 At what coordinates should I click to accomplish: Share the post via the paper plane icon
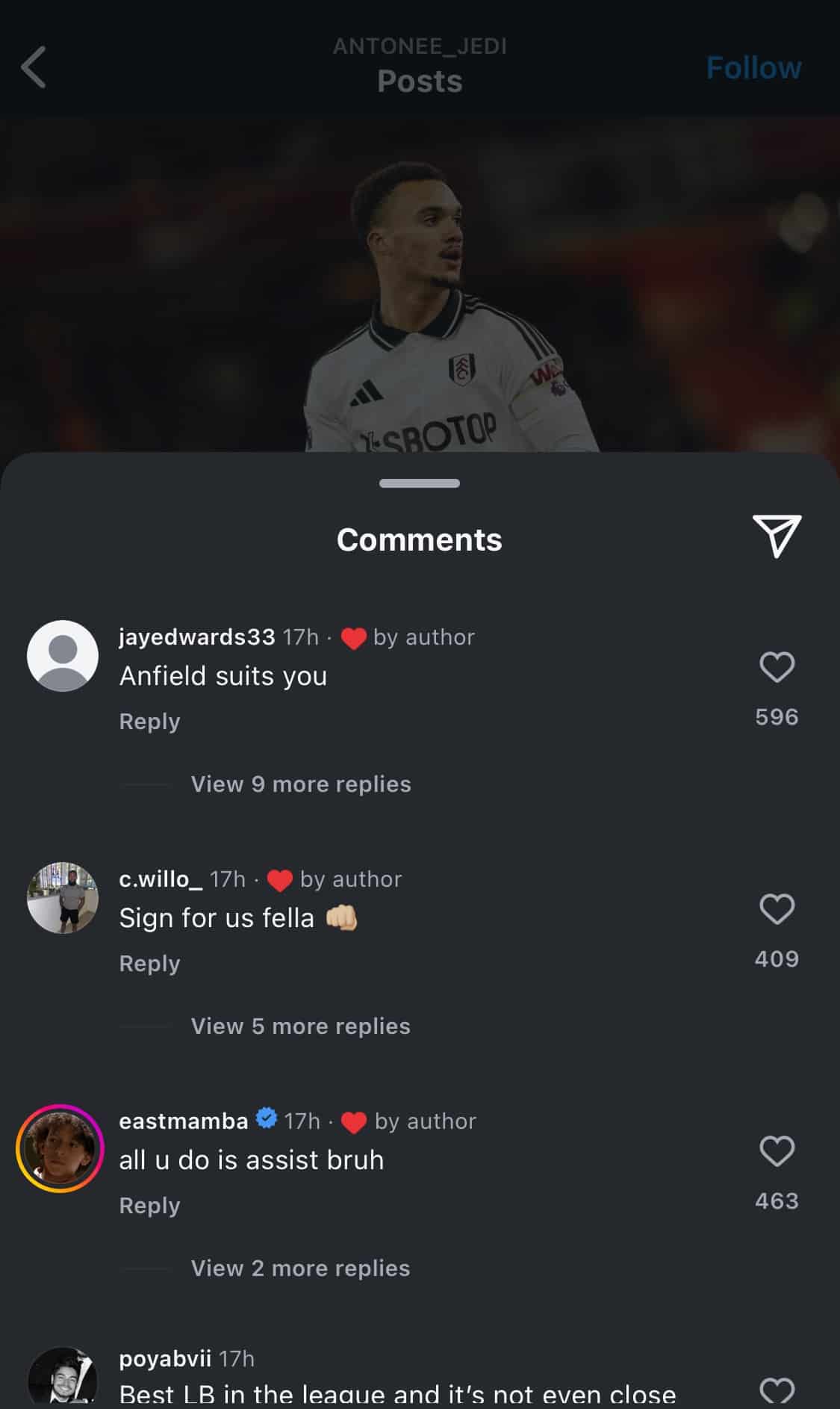click(777, 536)
